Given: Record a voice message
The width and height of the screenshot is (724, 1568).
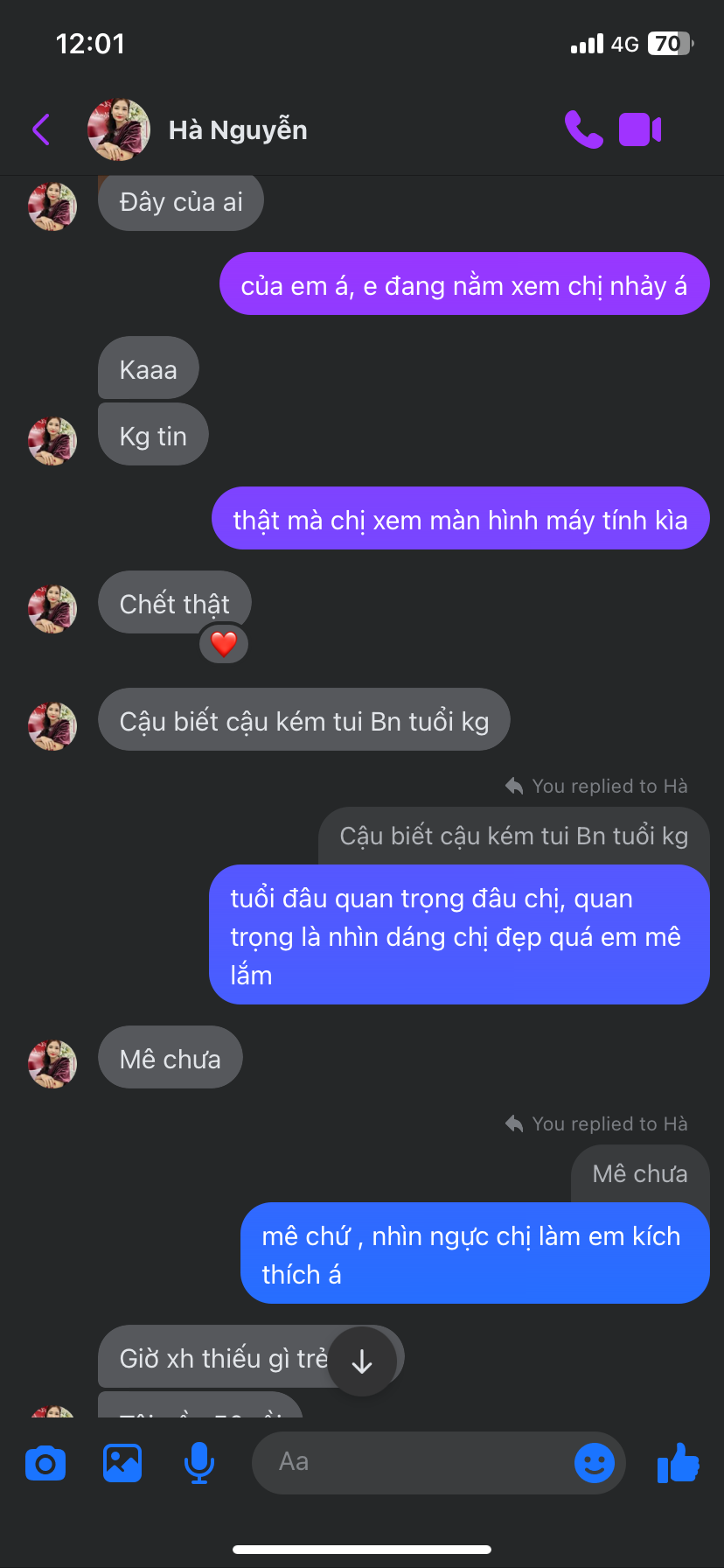Looking at the screenshot, I should [199, 1463].
